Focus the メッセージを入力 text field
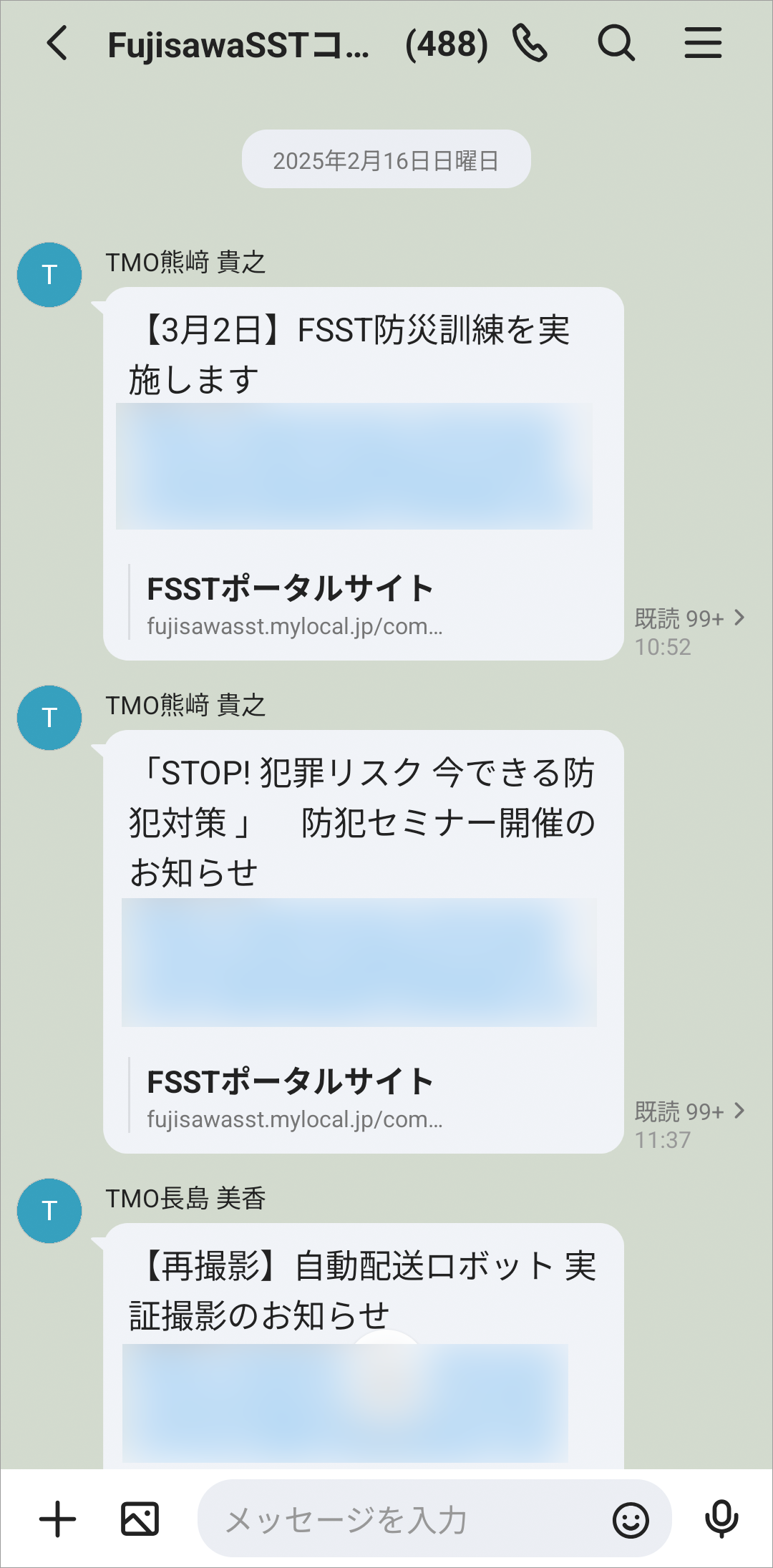The height and width of the screenshot is (1568, 773). (401, 1519)
